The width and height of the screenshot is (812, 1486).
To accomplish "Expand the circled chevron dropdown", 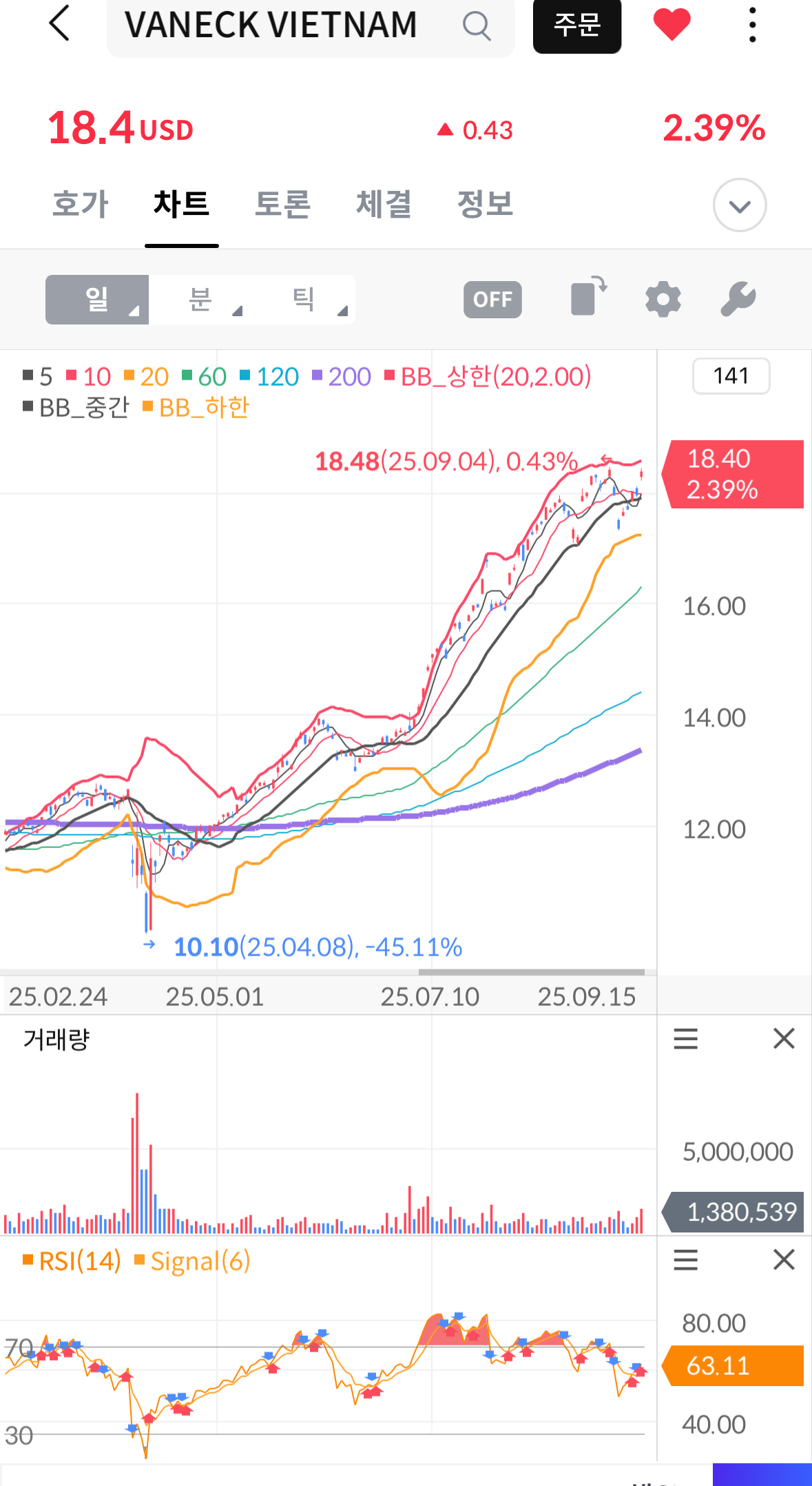I will (x=740, y=205).
